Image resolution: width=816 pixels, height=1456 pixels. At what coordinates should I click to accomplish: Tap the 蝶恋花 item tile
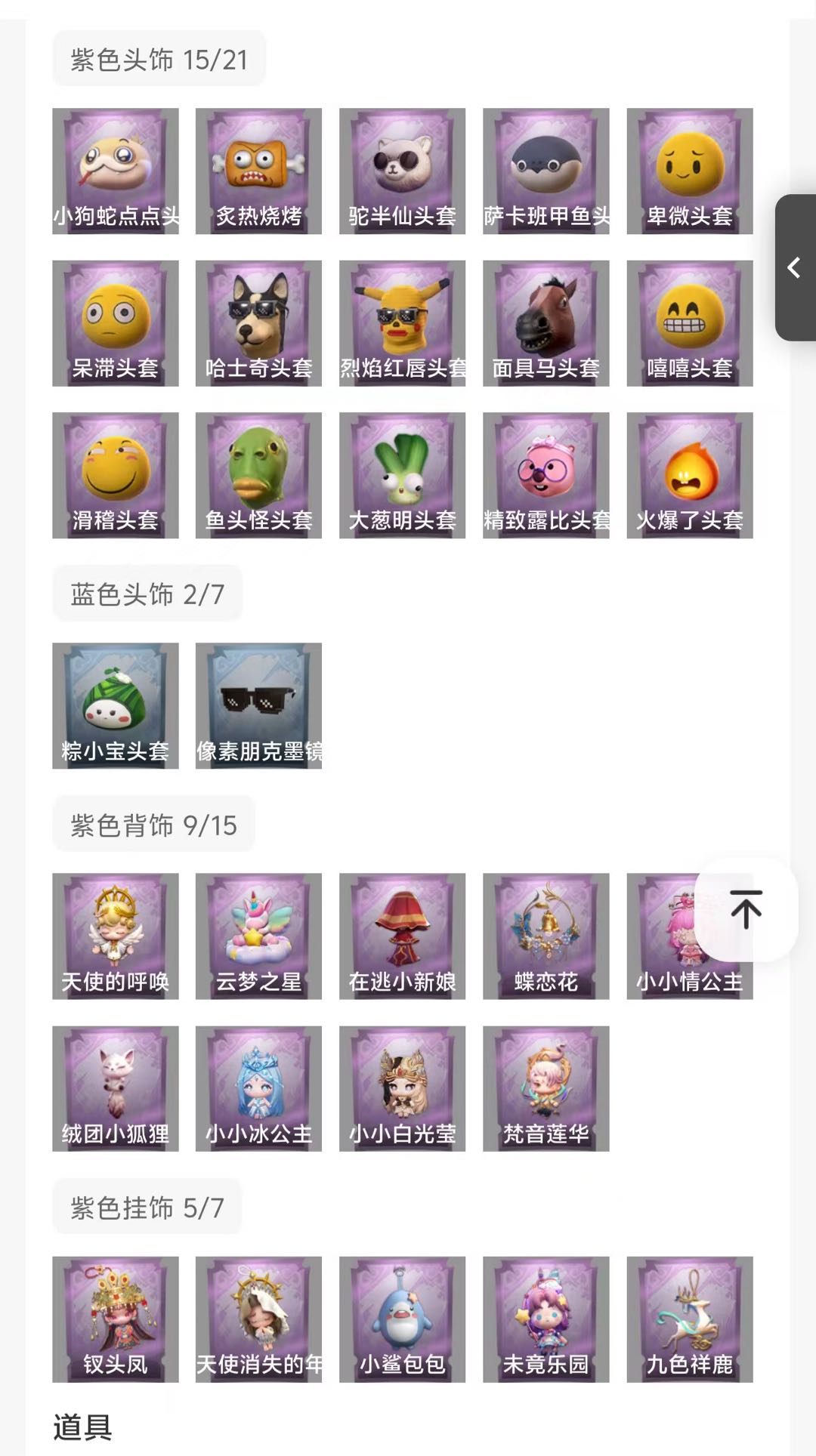(546, 936)
